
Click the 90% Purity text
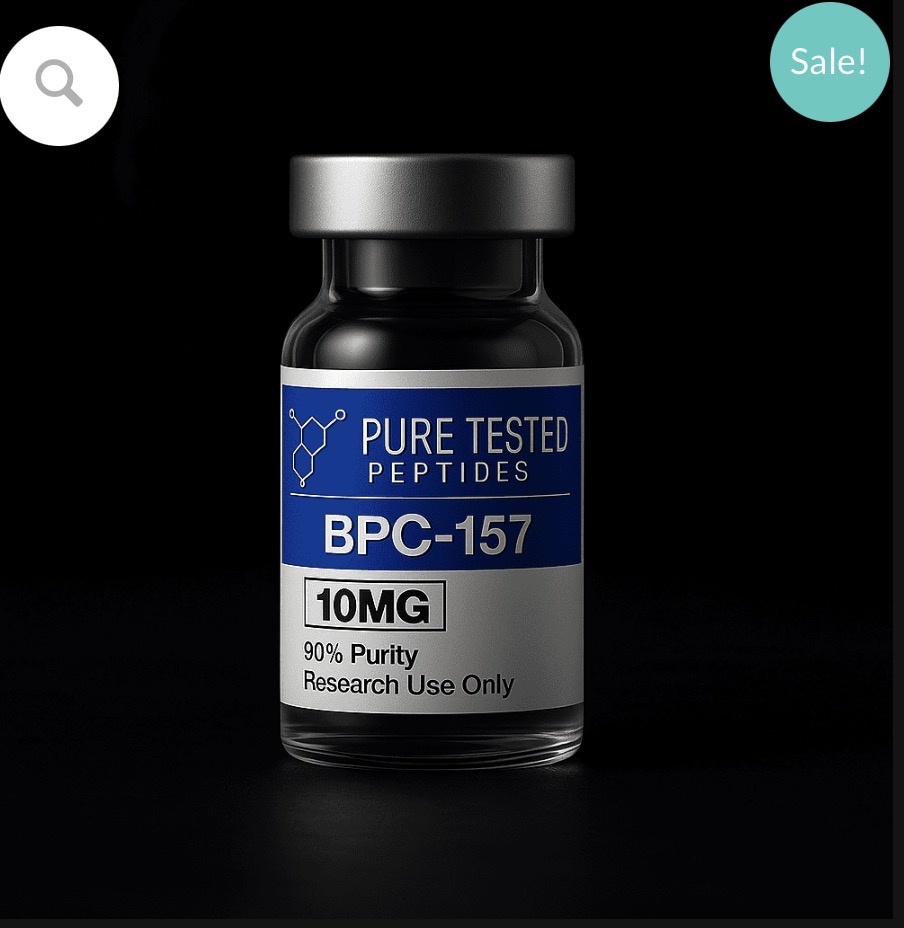[x=357, y=655]
